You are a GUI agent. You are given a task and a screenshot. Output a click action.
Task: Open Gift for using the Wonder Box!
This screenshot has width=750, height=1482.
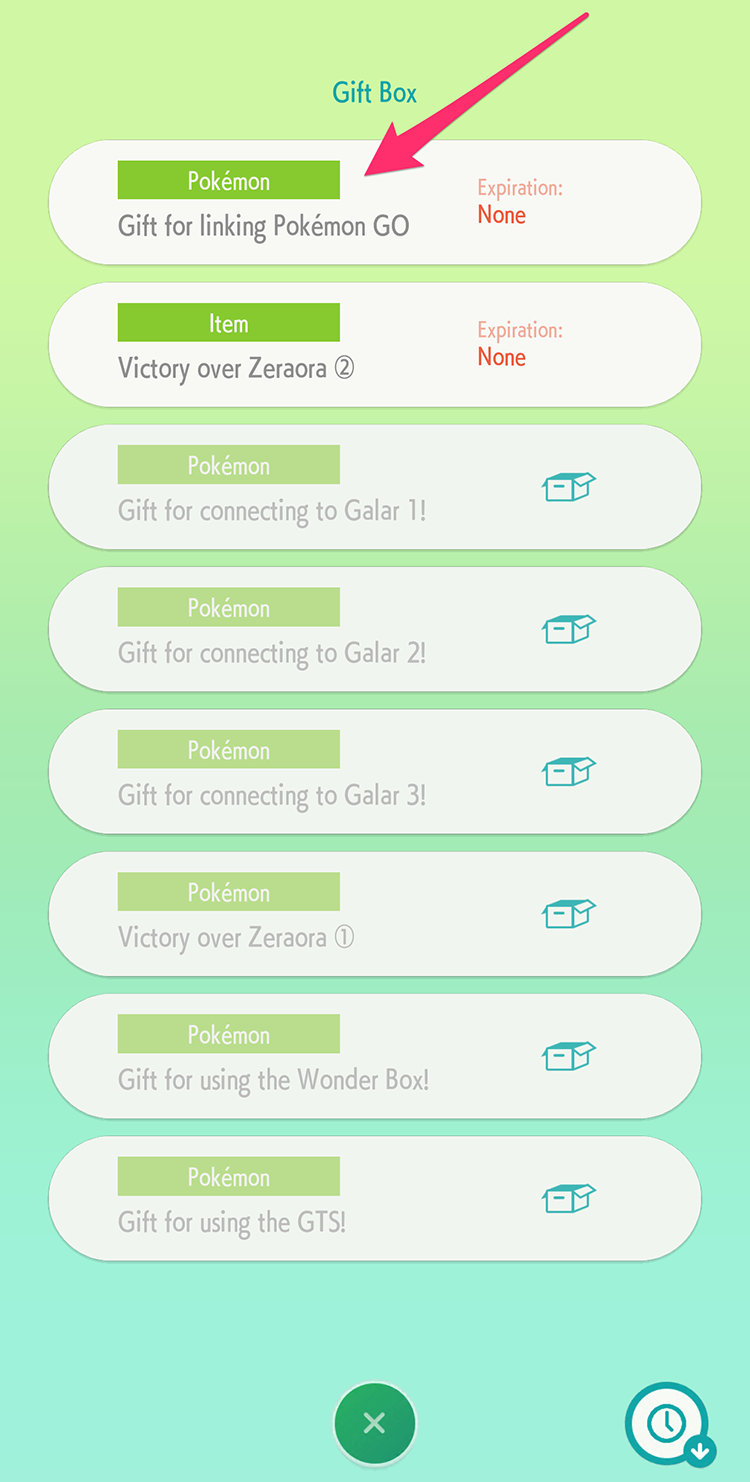coord(375,1056)
